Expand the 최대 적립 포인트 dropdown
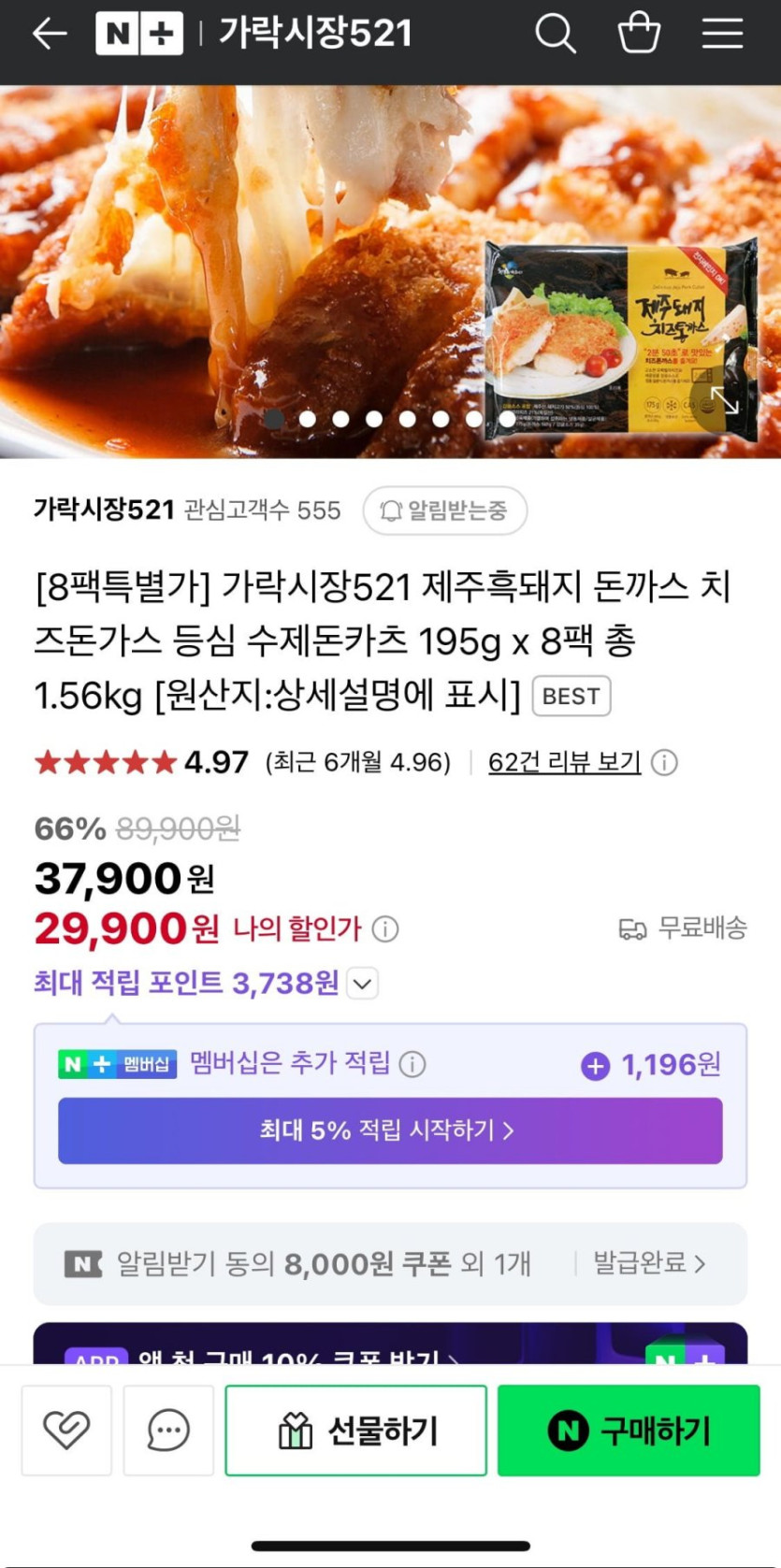Image resolution: width=781 pixels, height=1568 pixels. [363, 984]
